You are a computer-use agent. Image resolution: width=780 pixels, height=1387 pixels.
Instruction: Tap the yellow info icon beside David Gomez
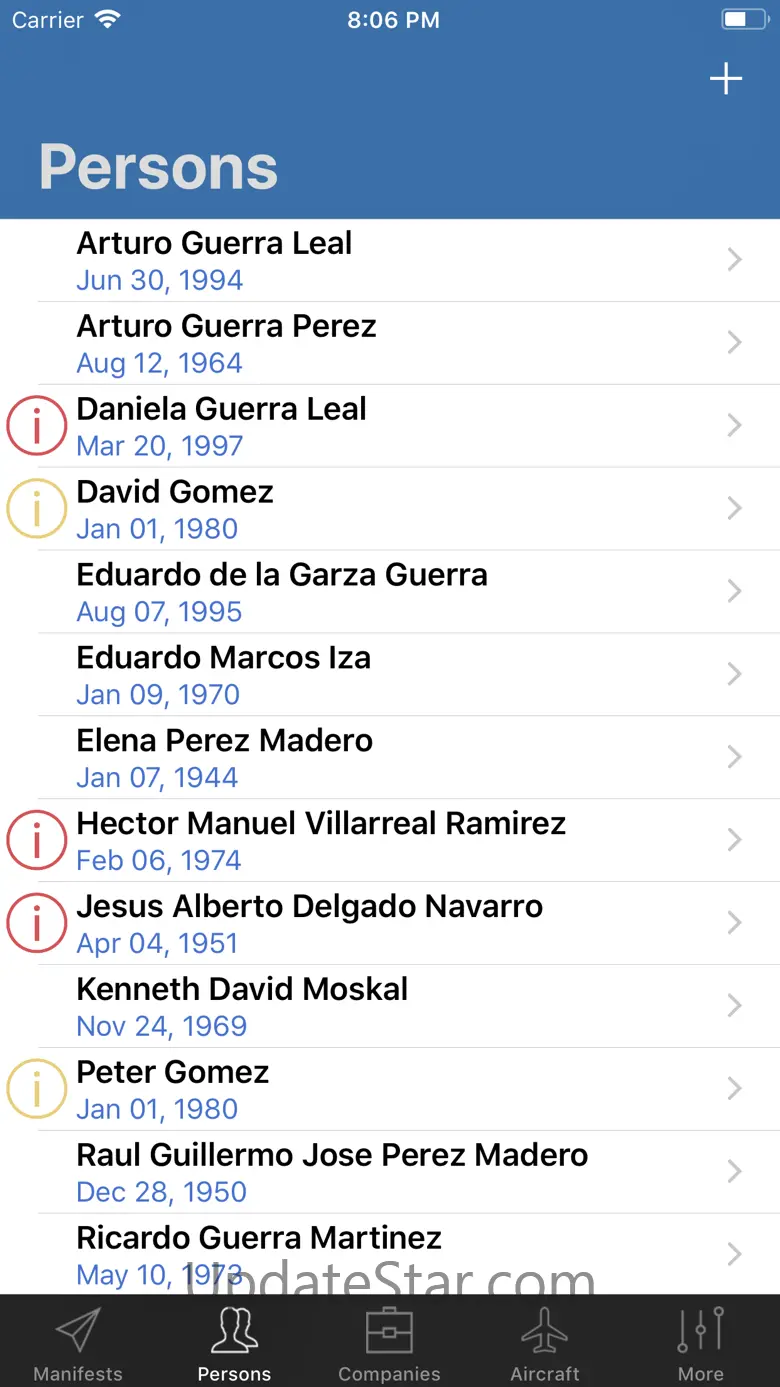click(x=37, y=509)
